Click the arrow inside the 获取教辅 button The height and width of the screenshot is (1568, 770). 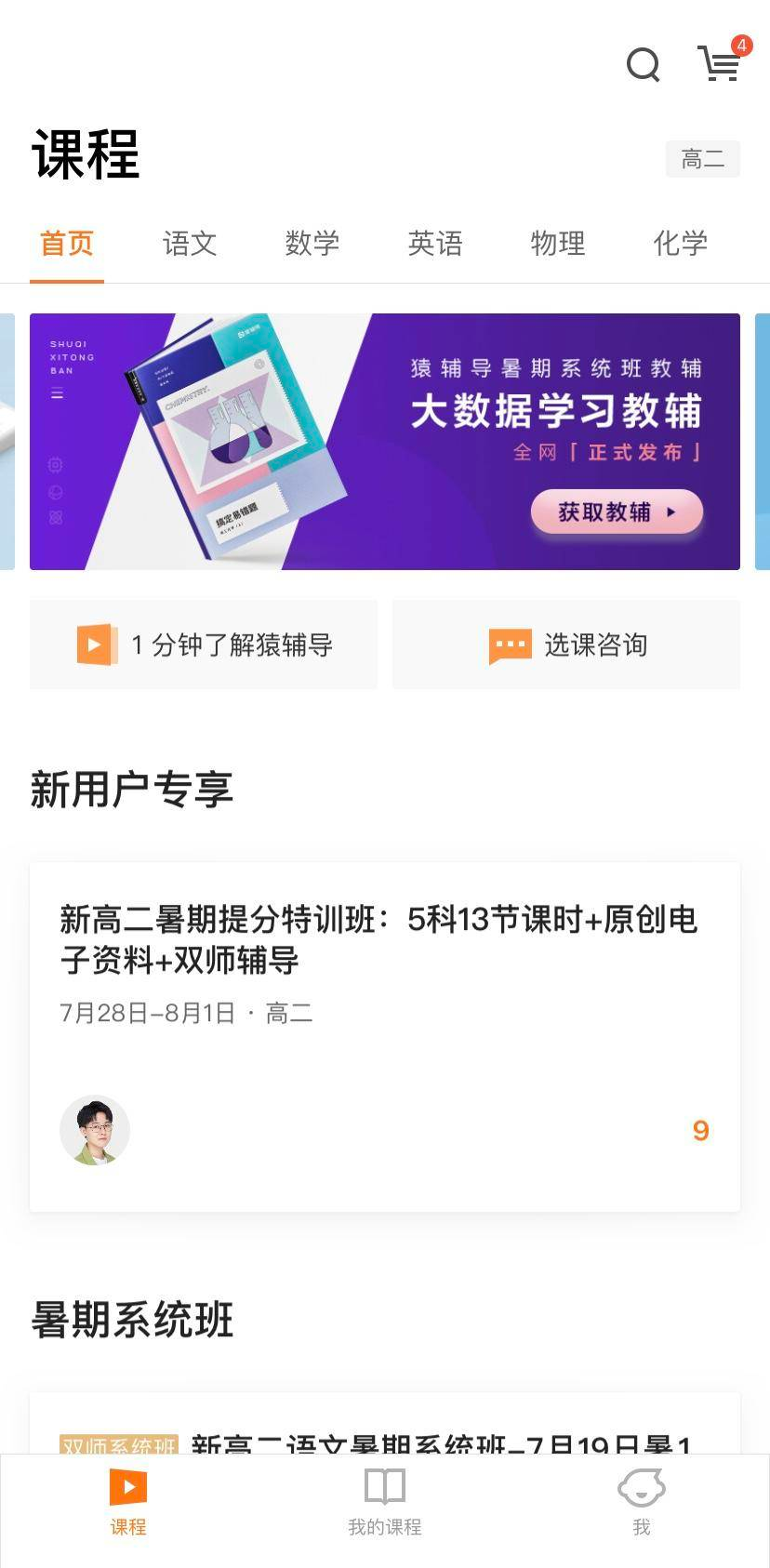[672, 512]
